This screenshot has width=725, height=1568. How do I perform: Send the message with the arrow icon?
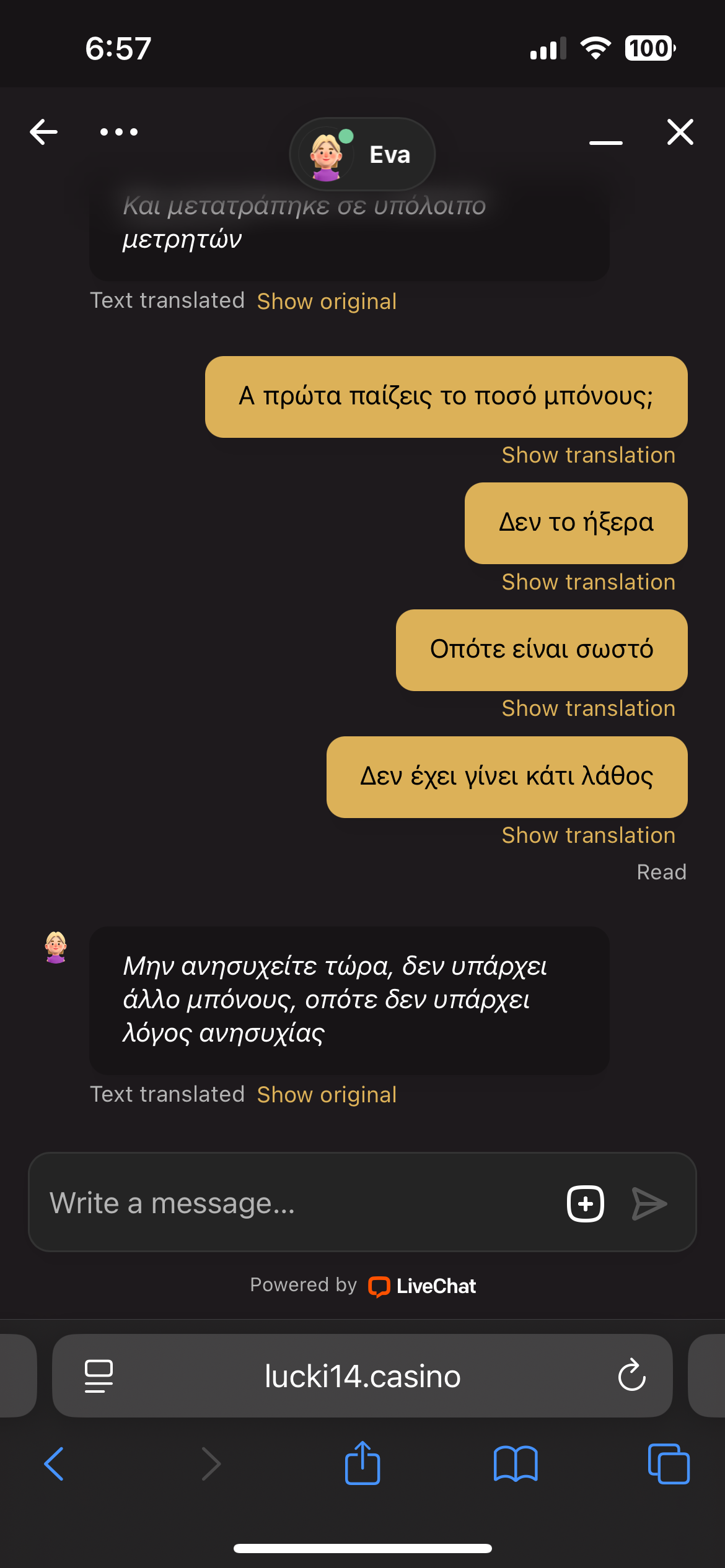[649, 1203]
